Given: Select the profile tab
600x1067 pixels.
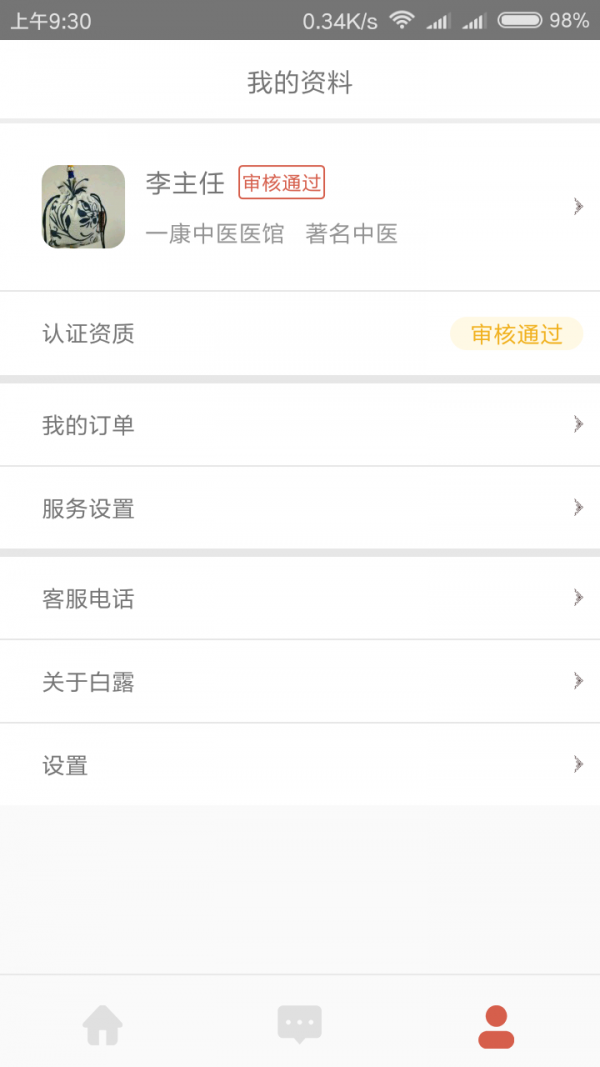Looking at the screenshot, I should (496, 1025).
